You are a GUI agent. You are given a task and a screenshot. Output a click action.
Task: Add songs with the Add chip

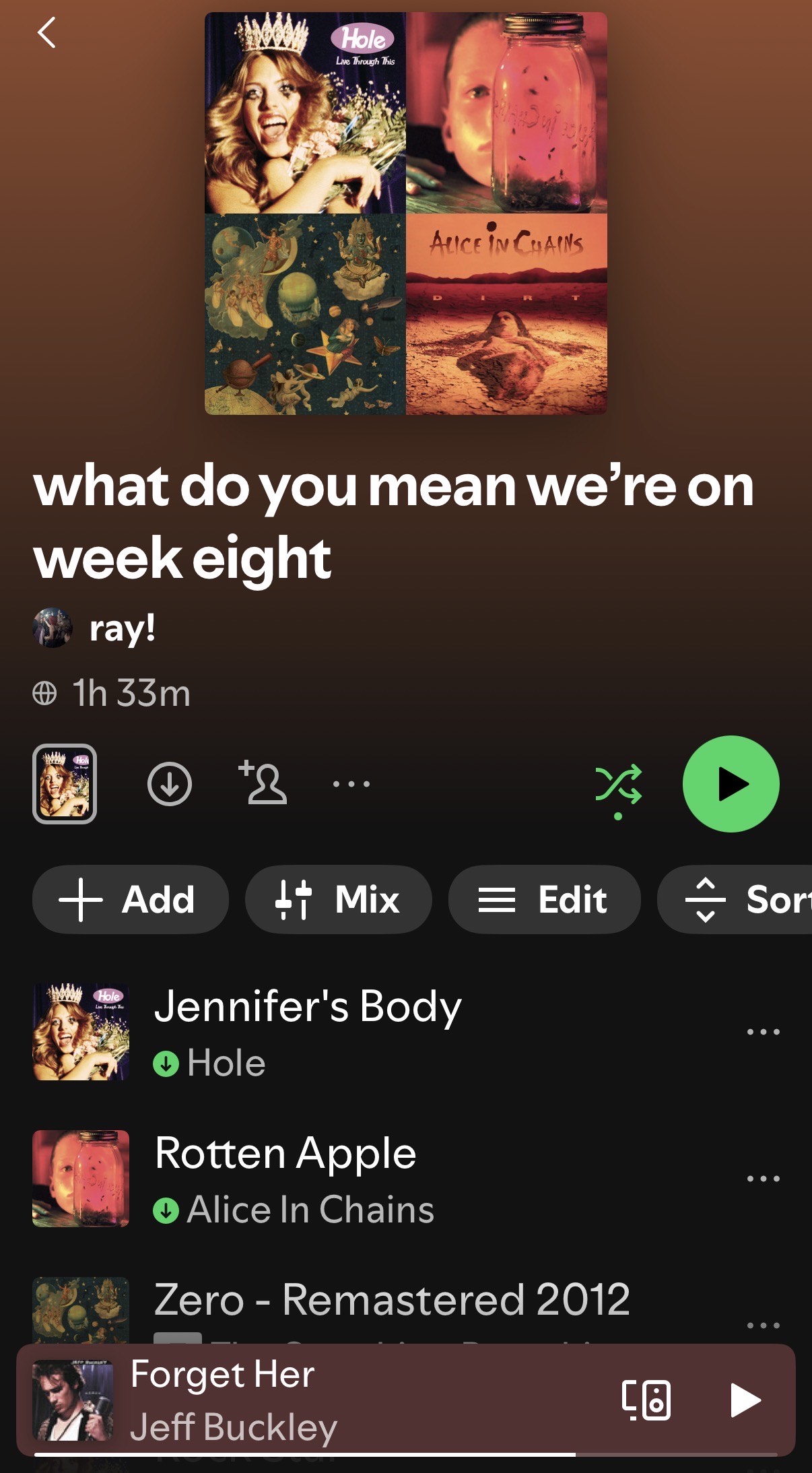pos(130,899)
